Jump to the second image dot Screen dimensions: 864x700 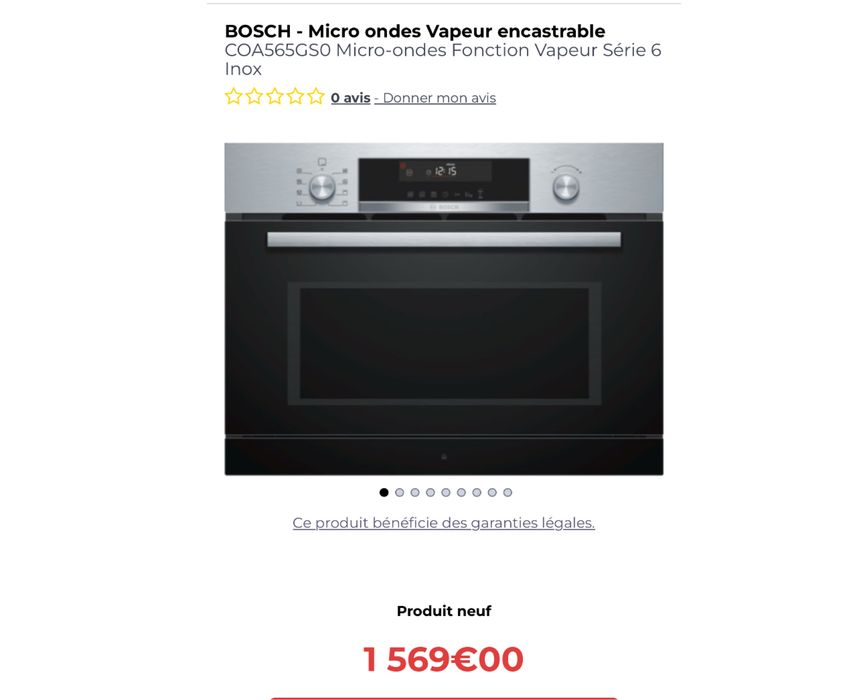tap(399, 492)
